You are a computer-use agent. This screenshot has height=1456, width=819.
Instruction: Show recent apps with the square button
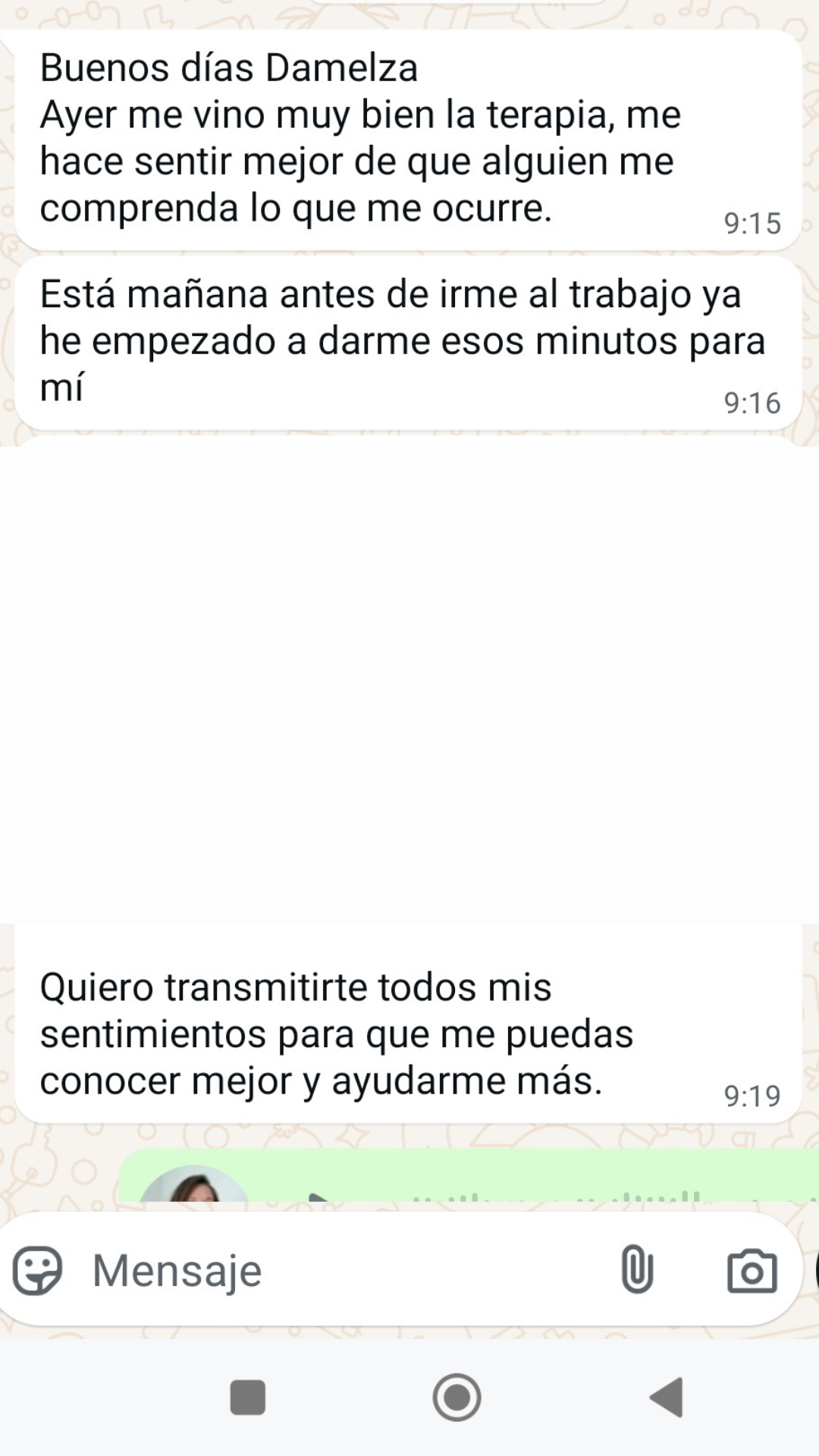coord(248,1397)
